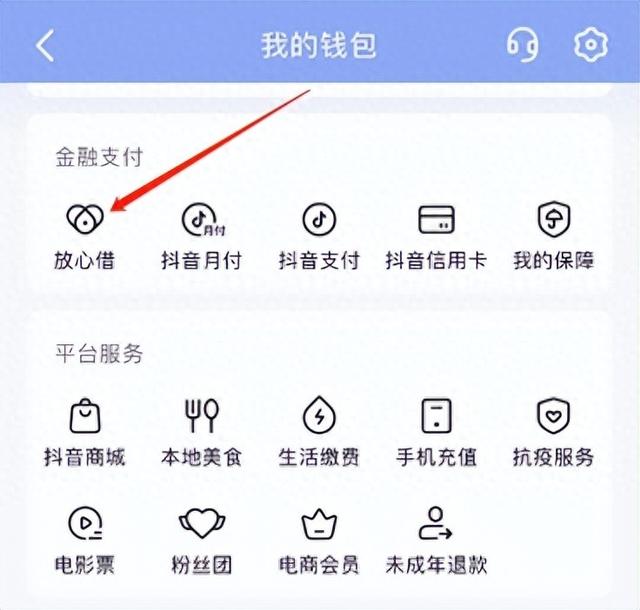640x610 pixels.
Task: Open 生活缴费
Action: pos(319,431)
